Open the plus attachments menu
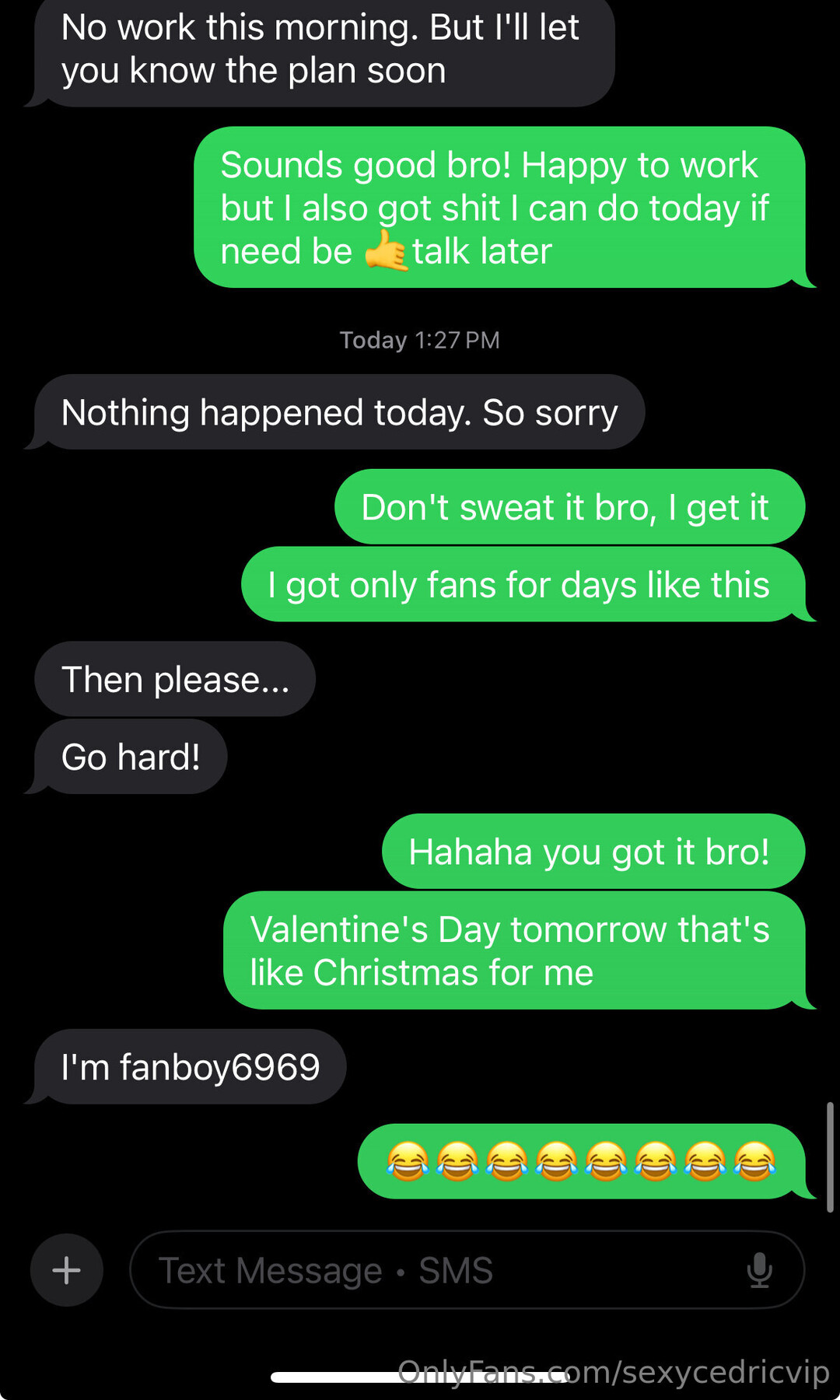Image resolution: width=840 pixels, height=1400 pixels. (66, 1270)
